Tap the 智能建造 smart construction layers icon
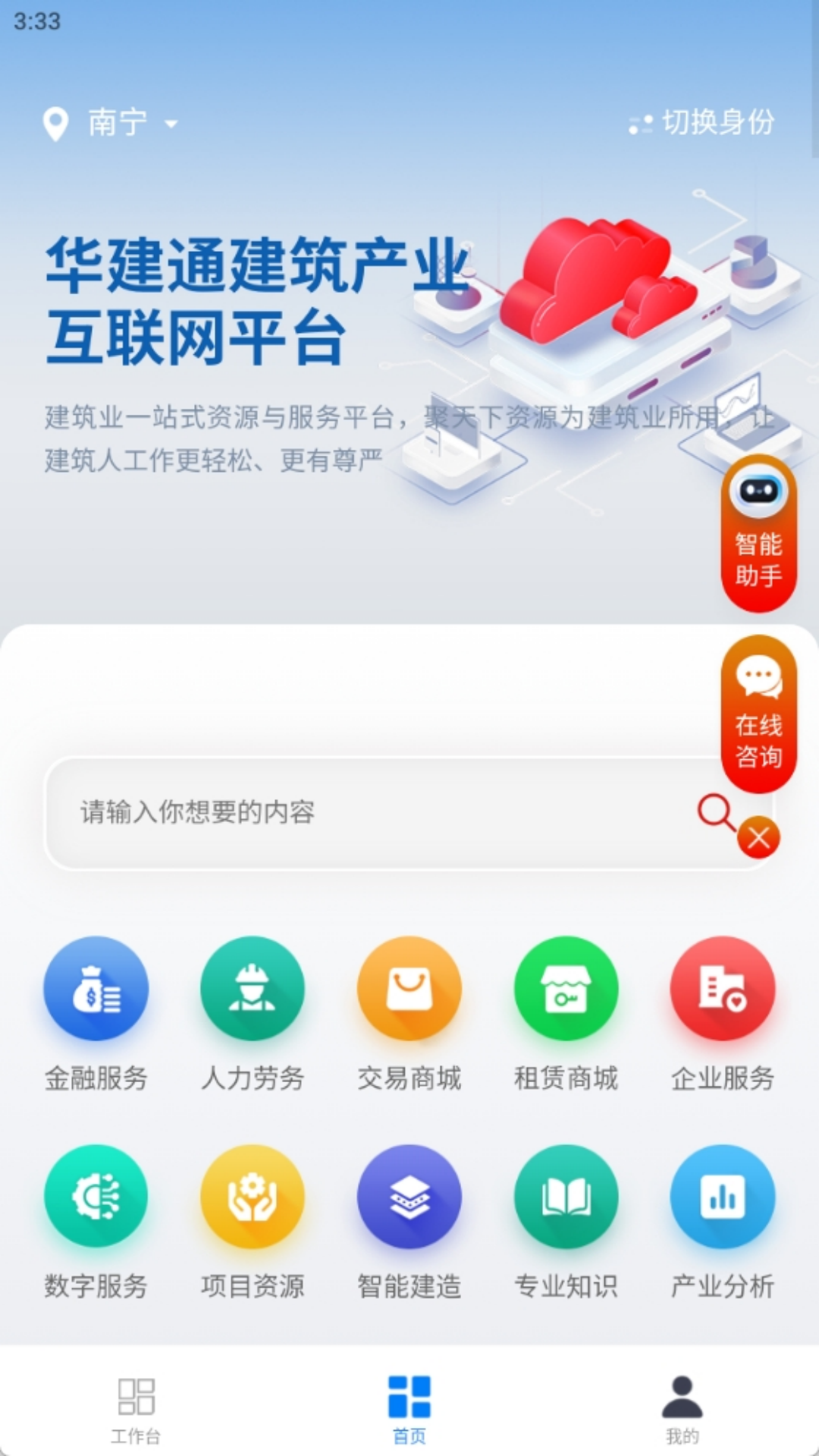 click(x=409, y=1196)
